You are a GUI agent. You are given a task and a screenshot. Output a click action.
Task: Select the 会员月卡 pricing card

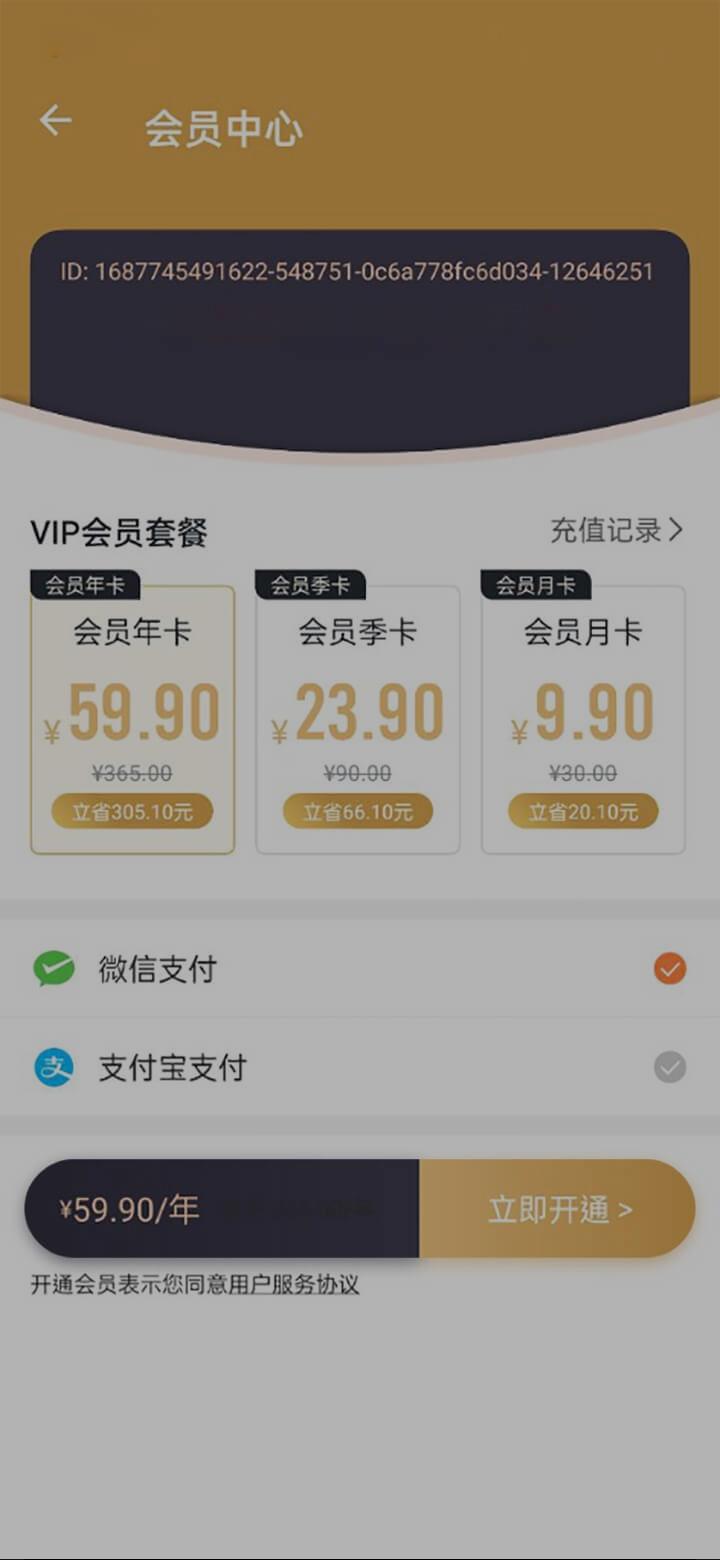tap(583, 715)
